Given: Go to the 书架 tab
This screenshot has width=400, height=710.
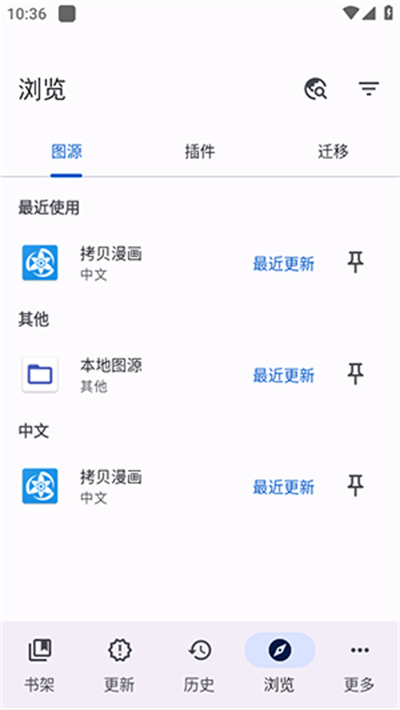Looking at the screenshot, I should coord(40,665).
